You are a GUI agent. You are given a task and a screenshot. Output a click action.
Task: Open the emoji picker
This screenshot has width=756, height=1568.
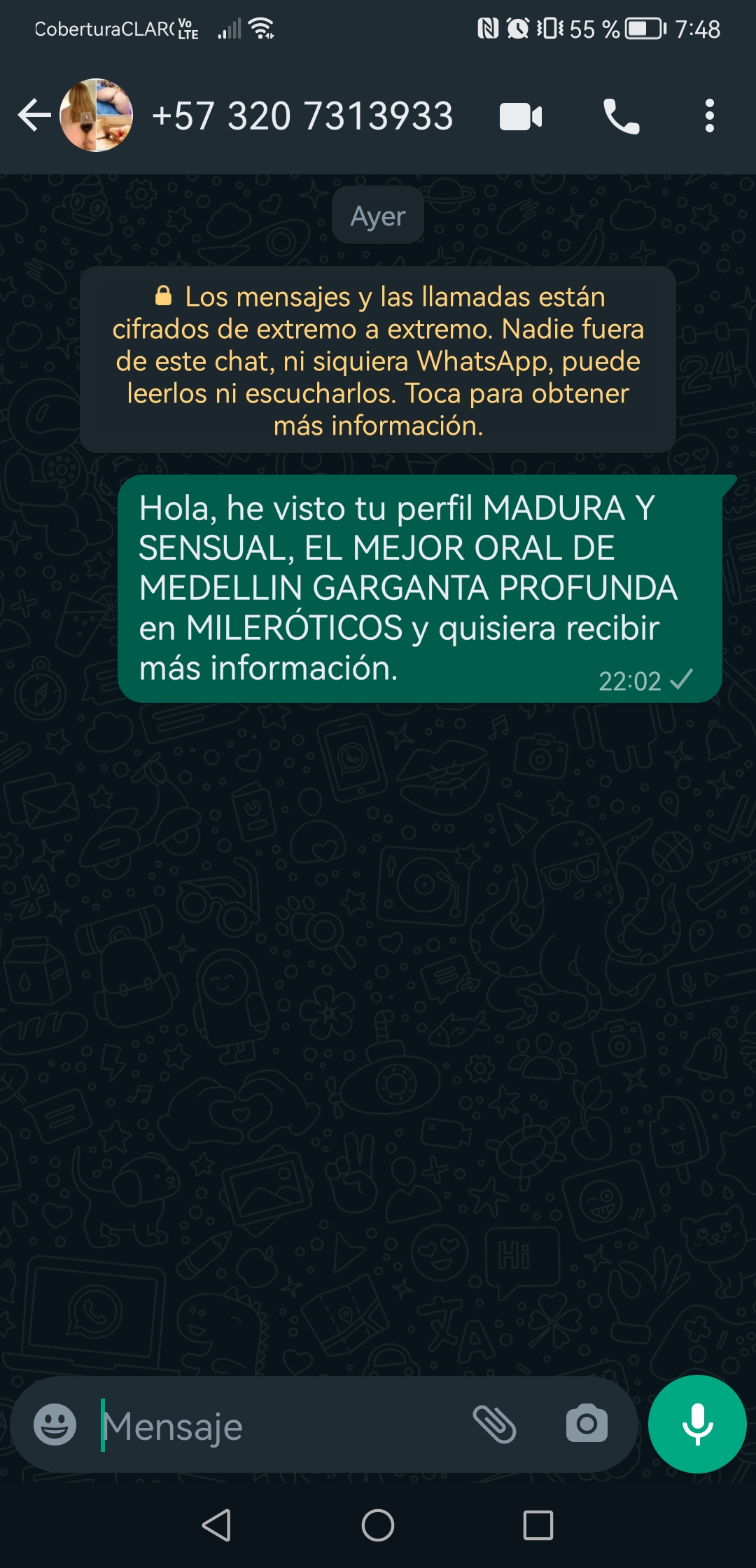55,1424
